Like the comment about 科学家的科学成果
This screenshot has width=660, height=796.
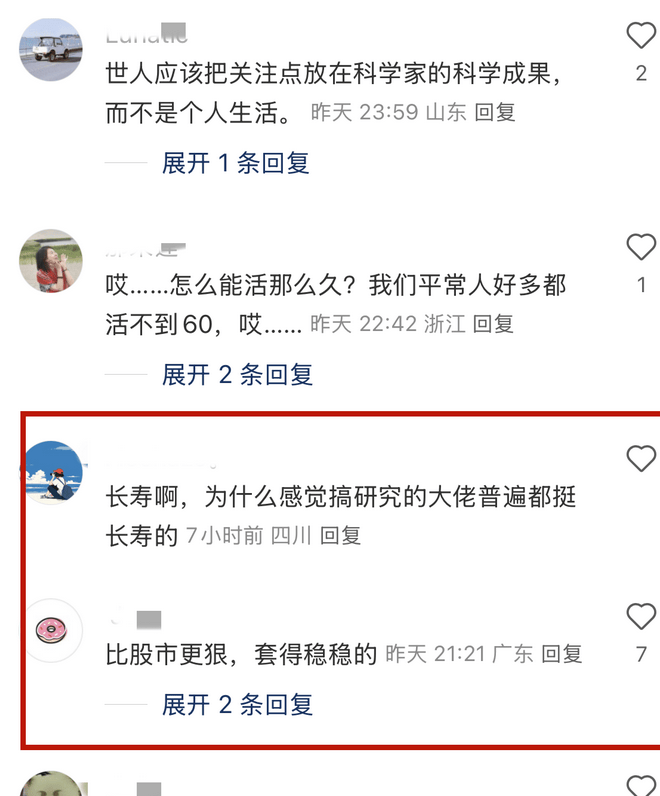tap(640, 38)
